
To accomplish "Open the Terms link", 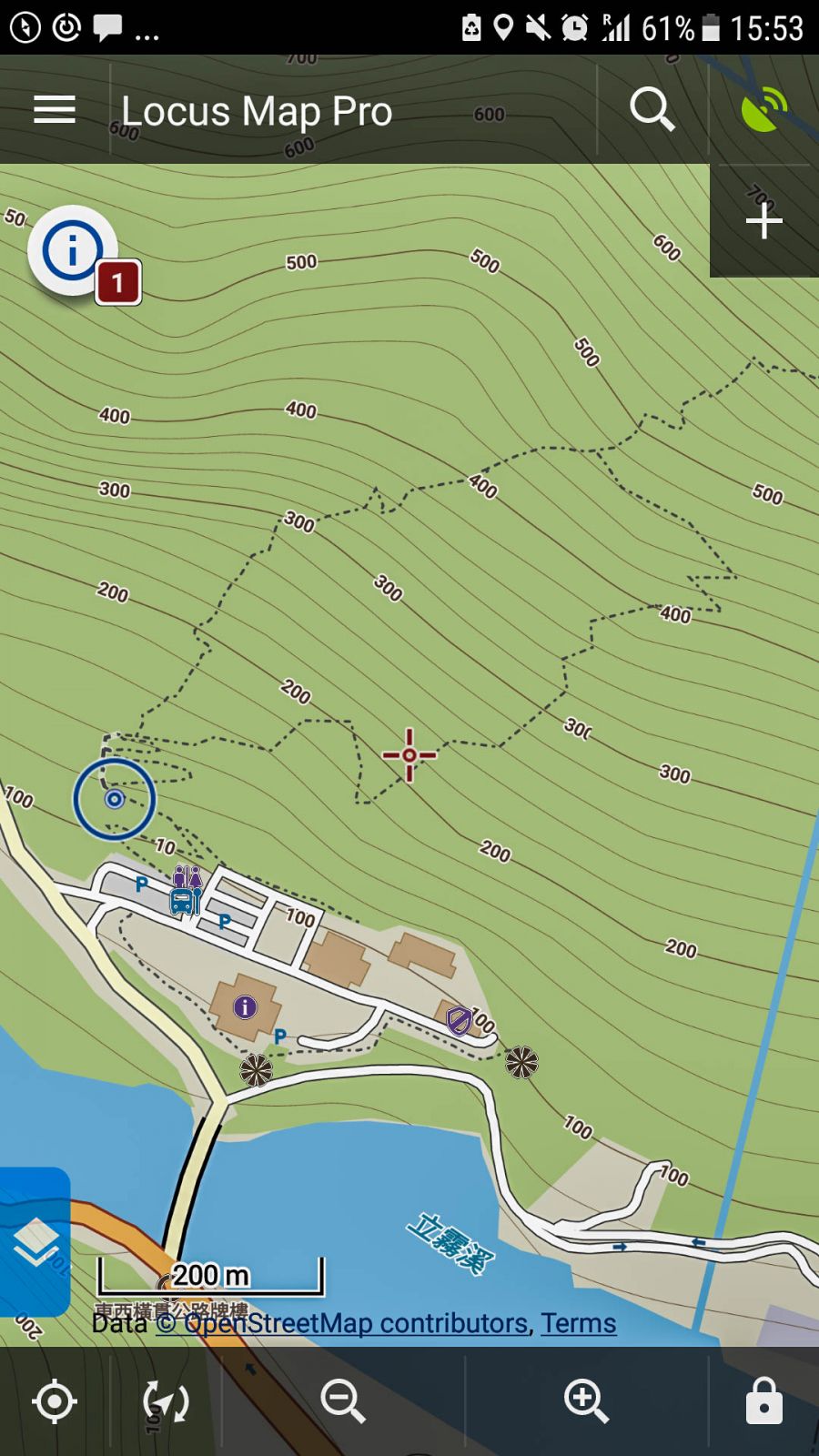I will (579, 1323).
